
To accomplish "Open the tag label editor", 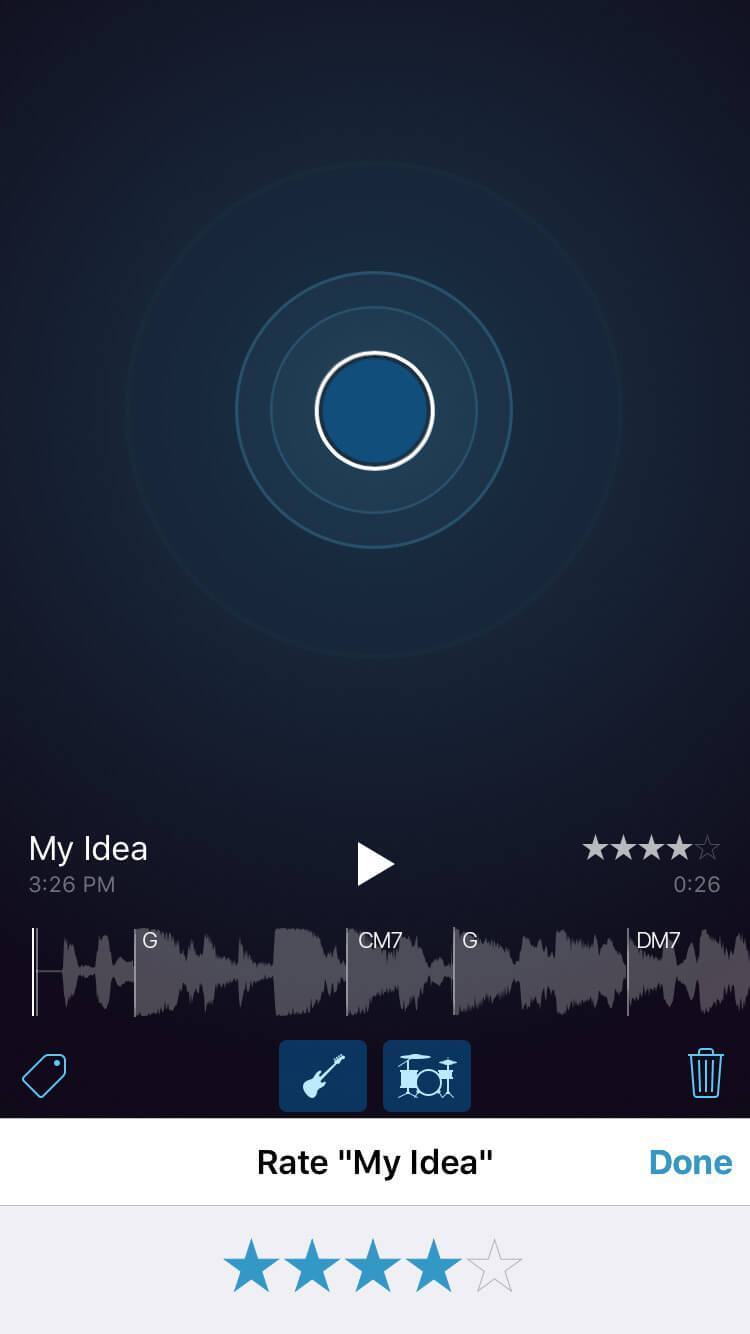I will 43,1076.
